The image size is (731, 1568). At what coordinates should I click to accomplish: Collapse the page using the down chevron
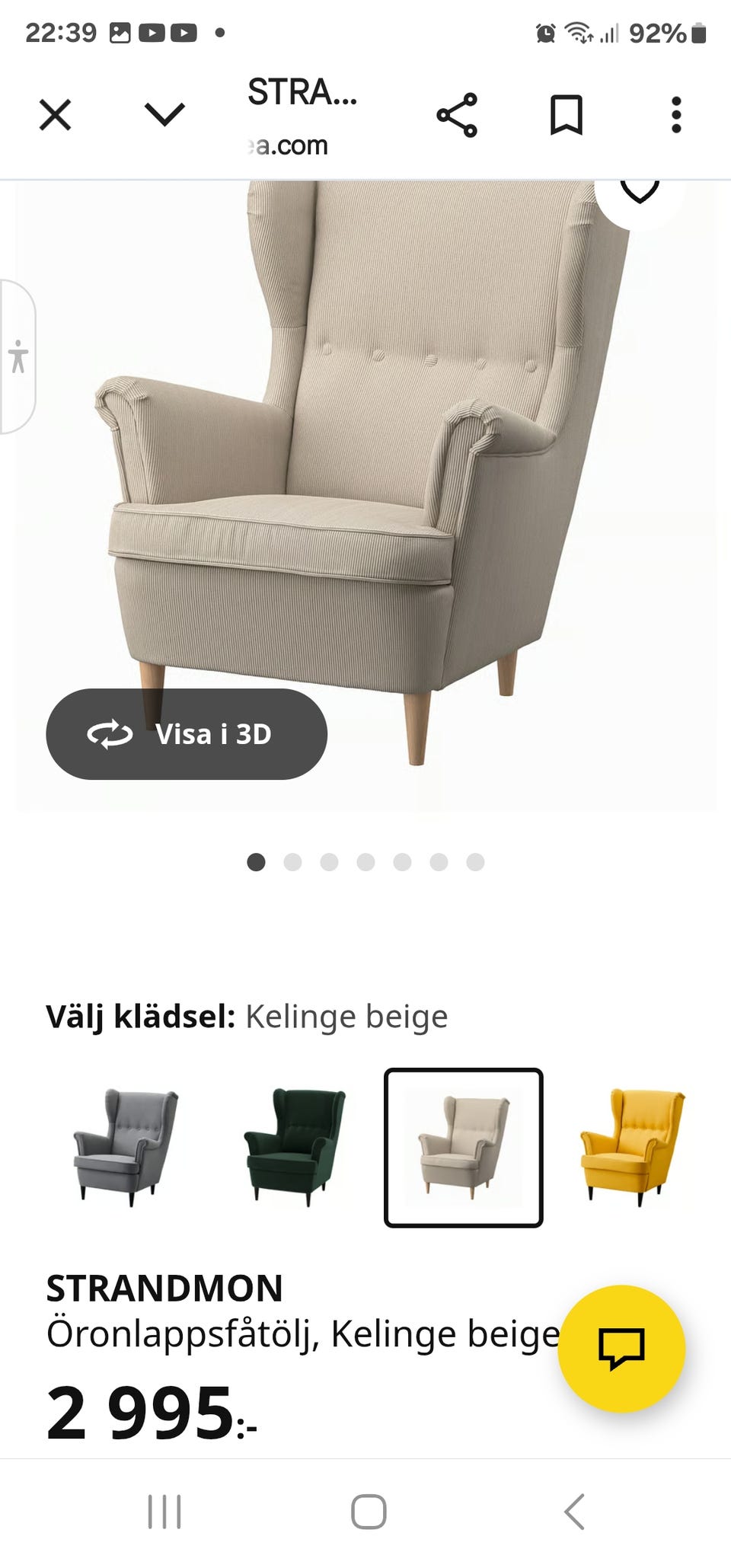pyautogui.click(x=162, y=113)
